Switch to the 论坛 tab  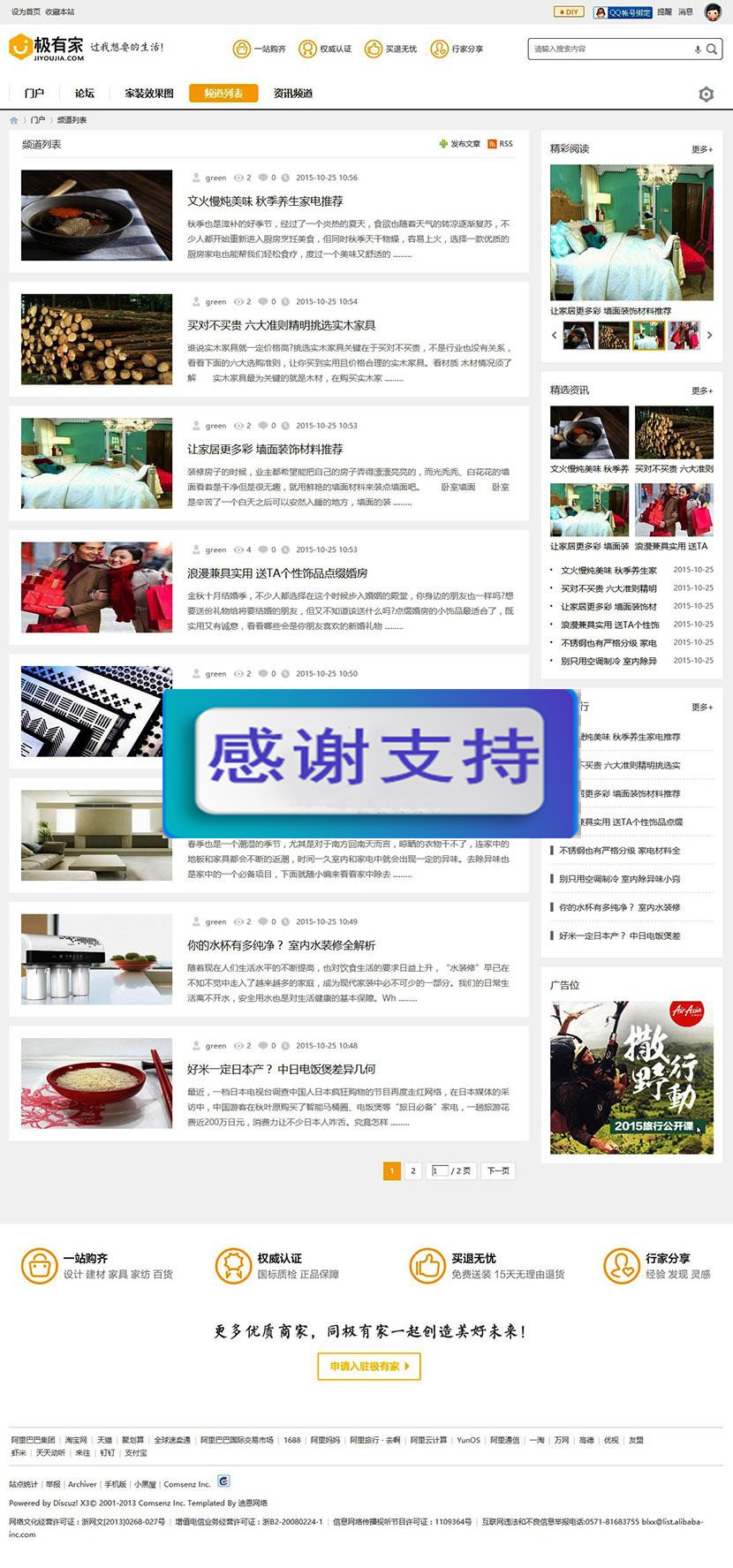pyautogui.click(x=85, y=93)
